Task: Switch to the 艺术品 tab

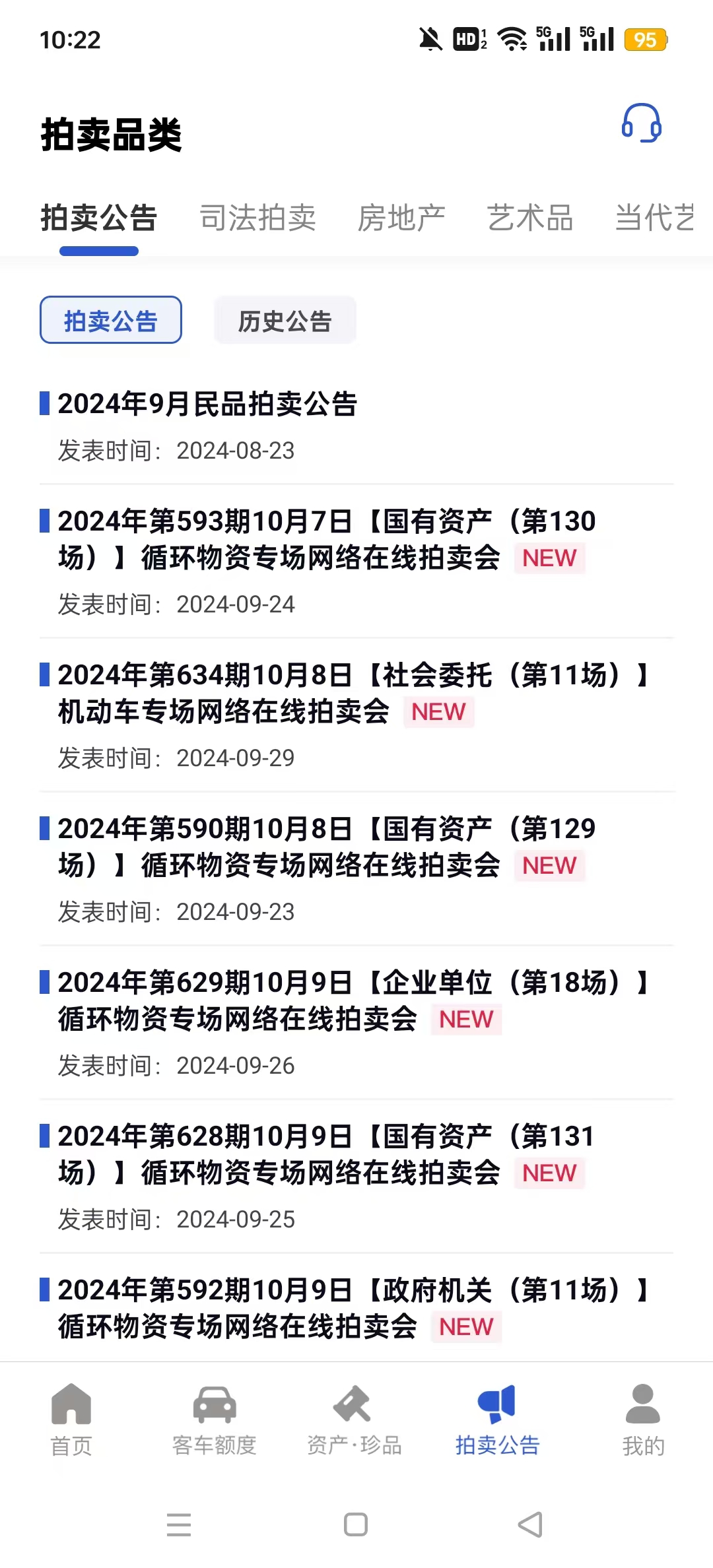Action: coord(529,218)
